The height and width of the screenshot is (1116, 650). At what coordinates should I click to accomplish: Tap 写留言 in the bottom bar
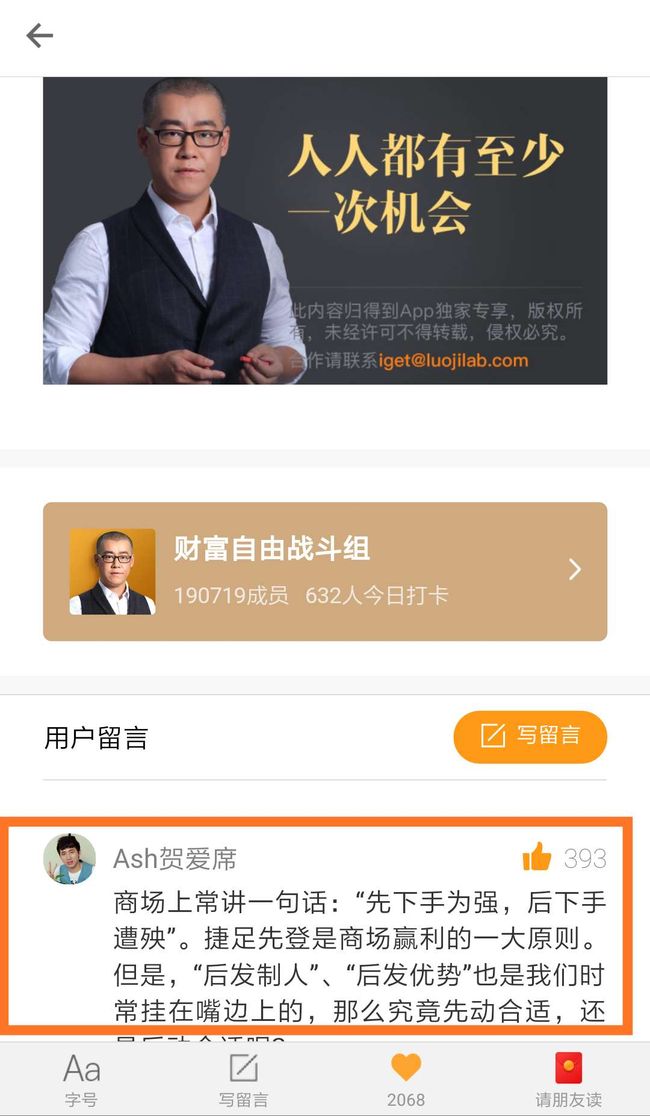coord(243,1080)
